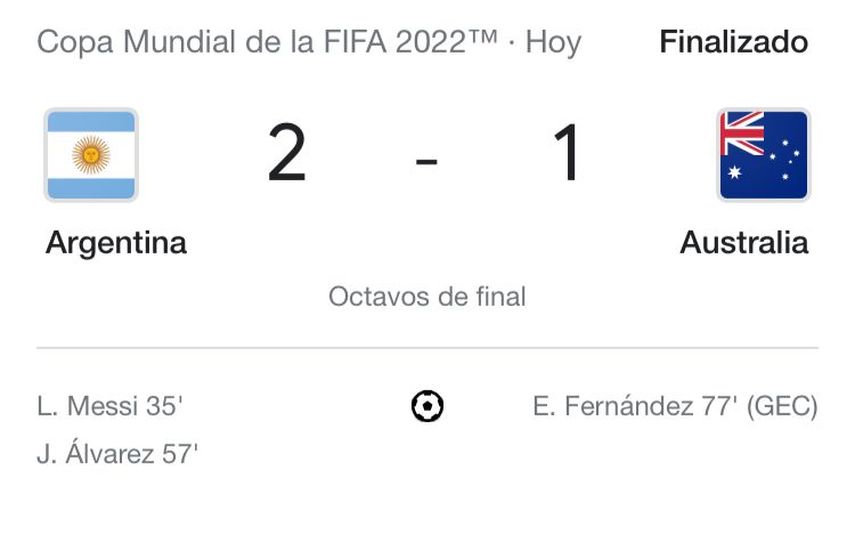Open the 2 - 1 match details
Screen dimensions: 855x534
pos(427,157)
